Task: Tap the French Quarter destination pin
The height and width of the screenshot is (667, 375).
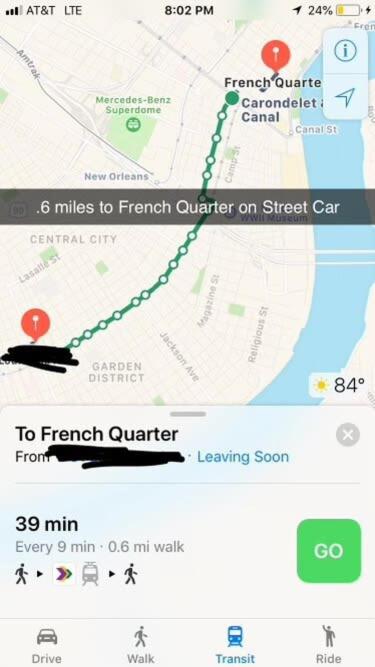Action: tap(276, 57)
